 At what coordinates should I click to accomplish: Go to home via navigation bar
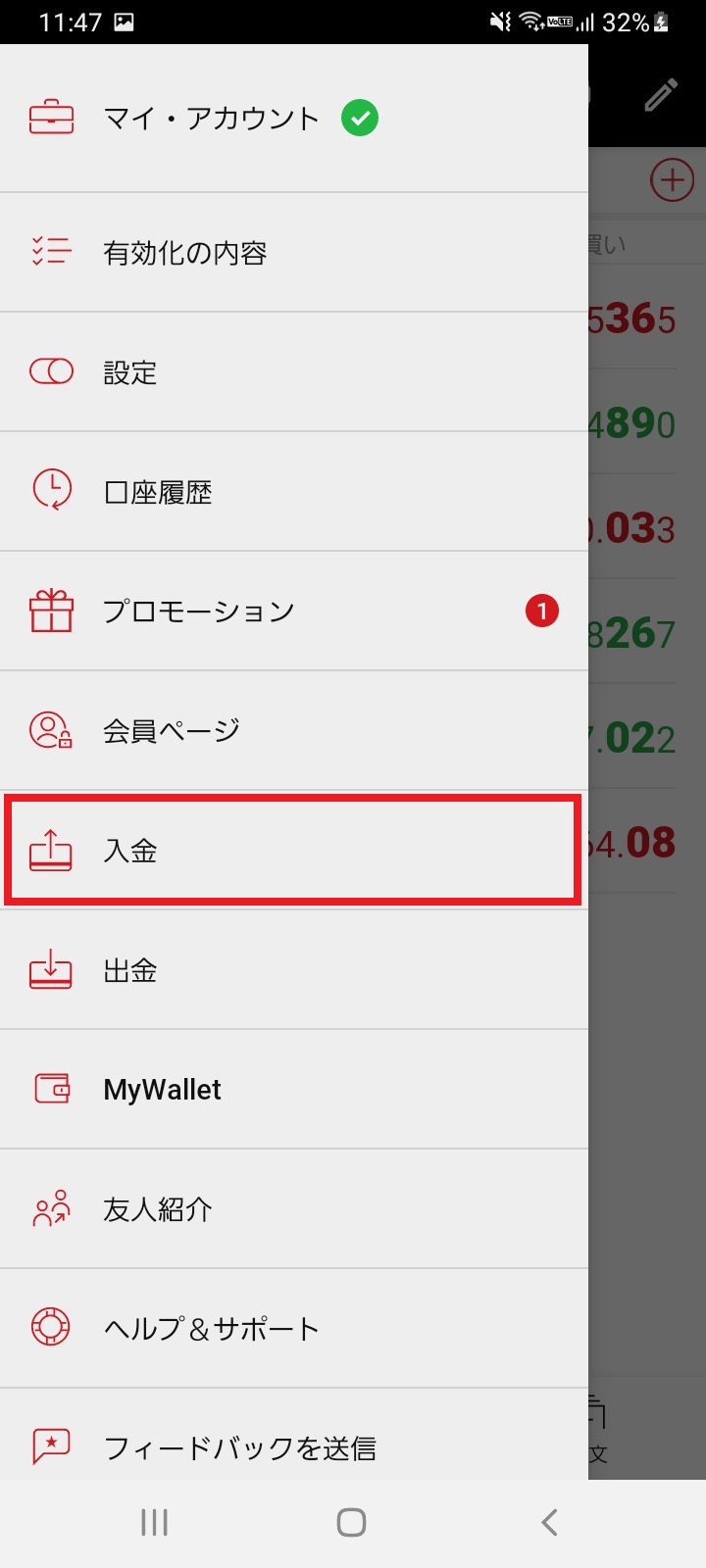pos(351,1522)
